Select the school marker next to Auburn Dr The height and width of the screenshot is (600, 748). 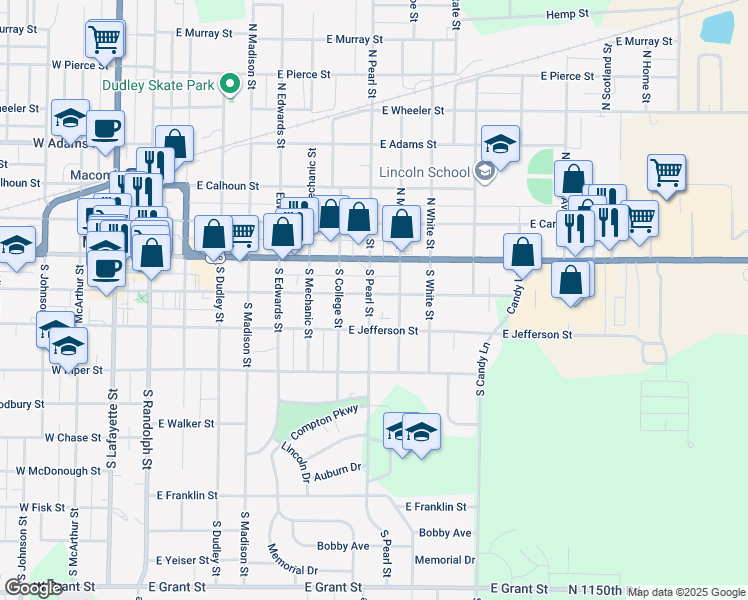(421, 434)
